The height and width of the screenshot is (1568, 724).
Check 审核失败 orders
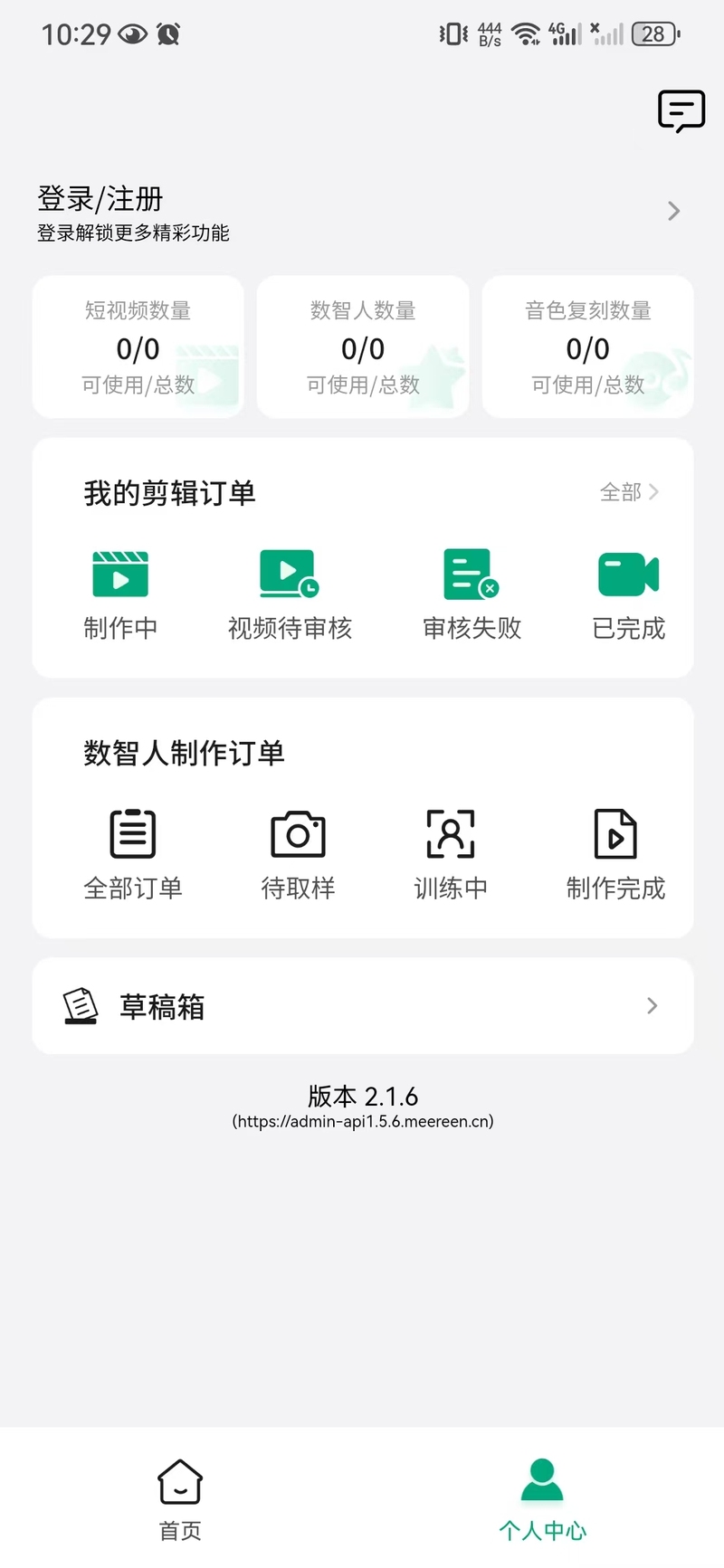click(x=472, y=594)
